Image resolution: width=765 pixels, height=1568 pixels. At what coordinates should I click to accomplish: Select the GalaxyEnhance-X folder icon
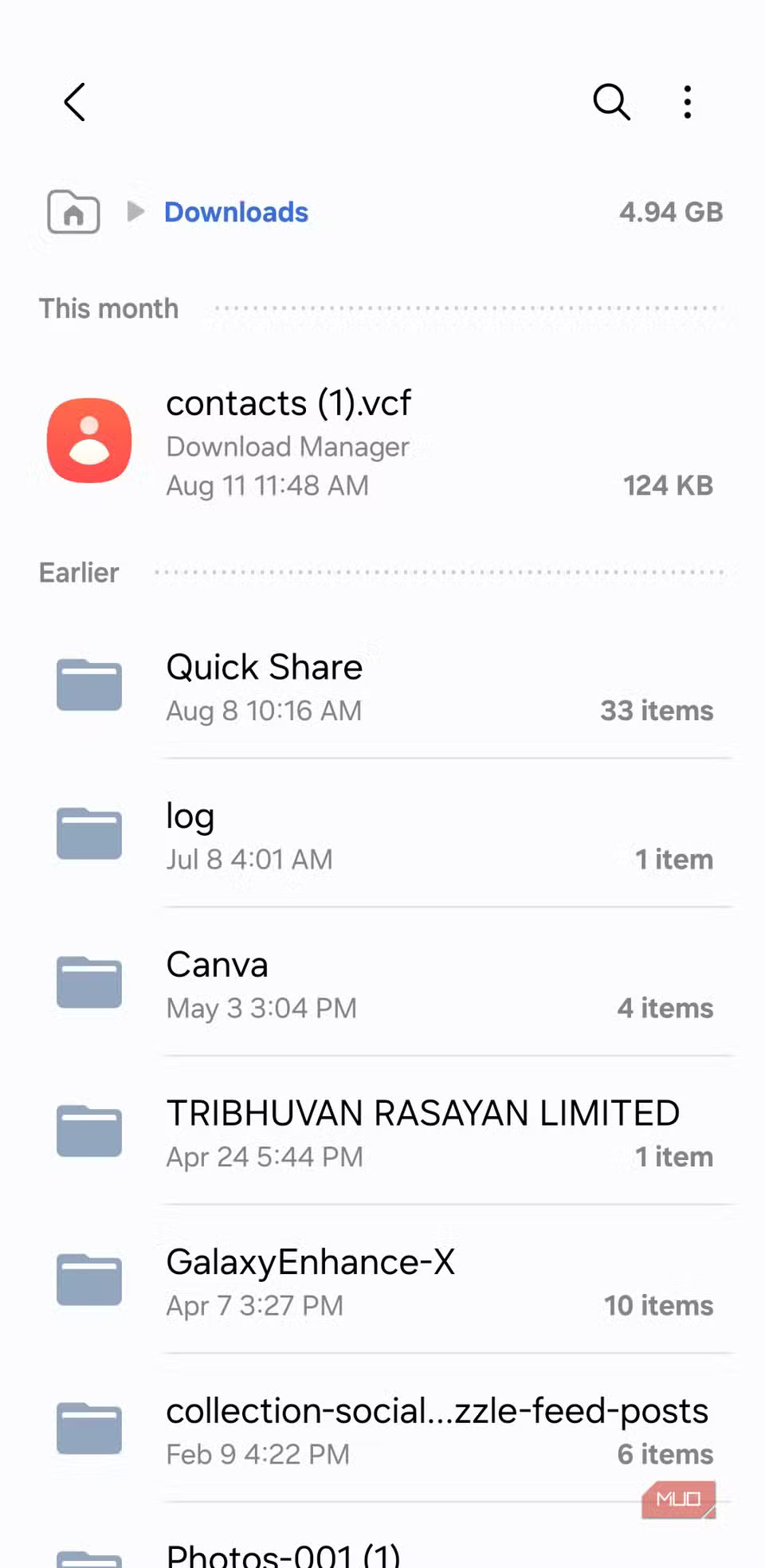click(x=88, y=1279)
